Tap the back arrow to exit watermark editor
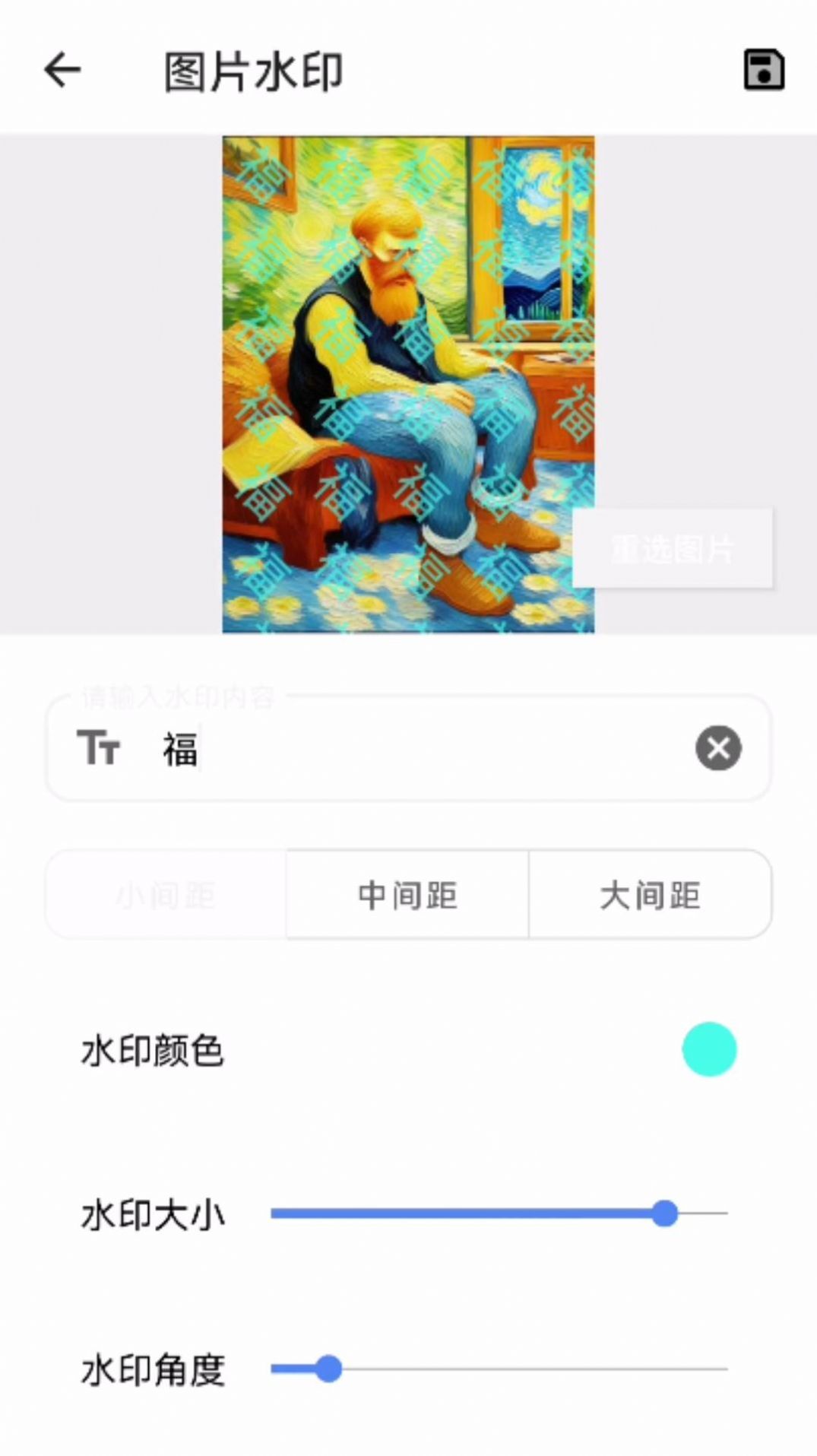 [62, 69]
